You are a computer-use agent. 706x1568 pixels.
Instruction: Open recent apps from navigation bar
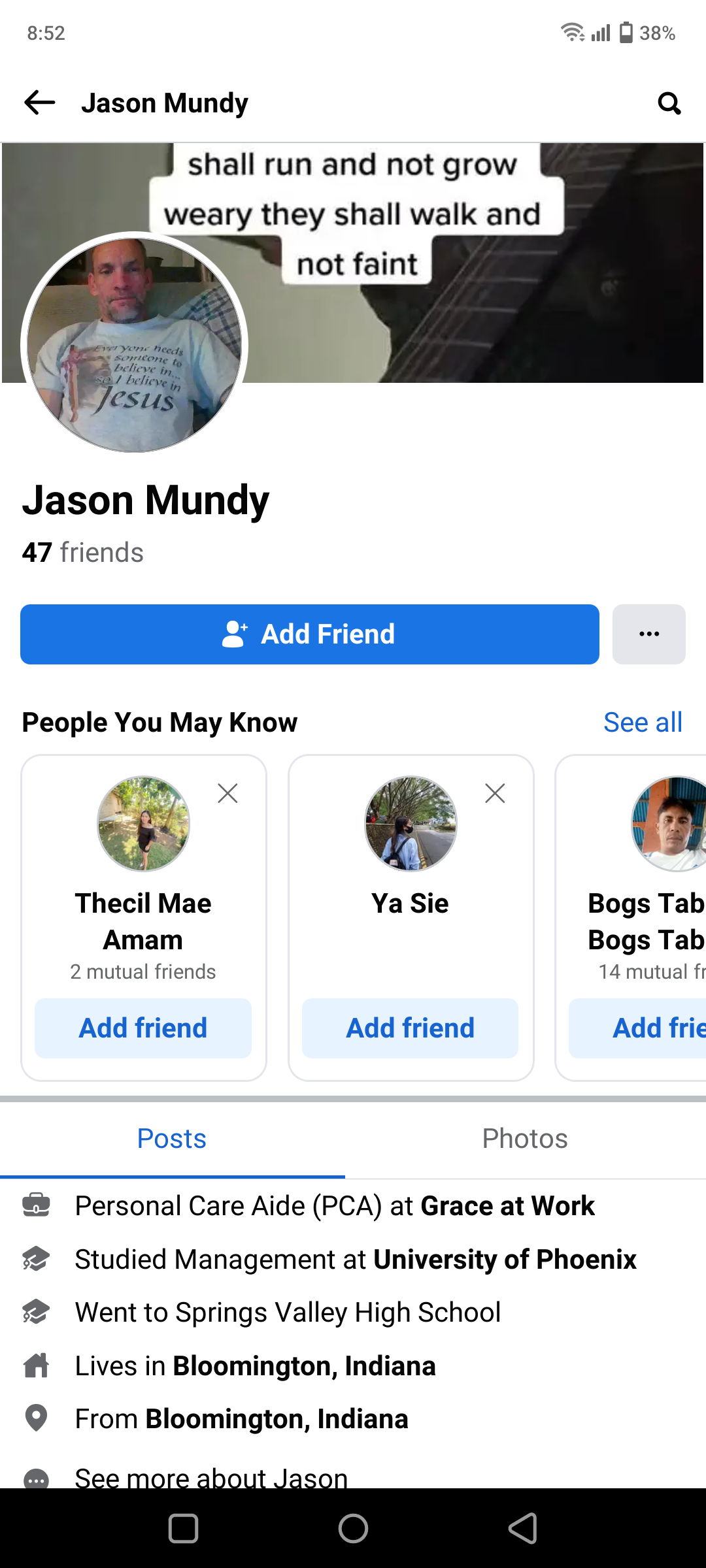click(183, 1529)
